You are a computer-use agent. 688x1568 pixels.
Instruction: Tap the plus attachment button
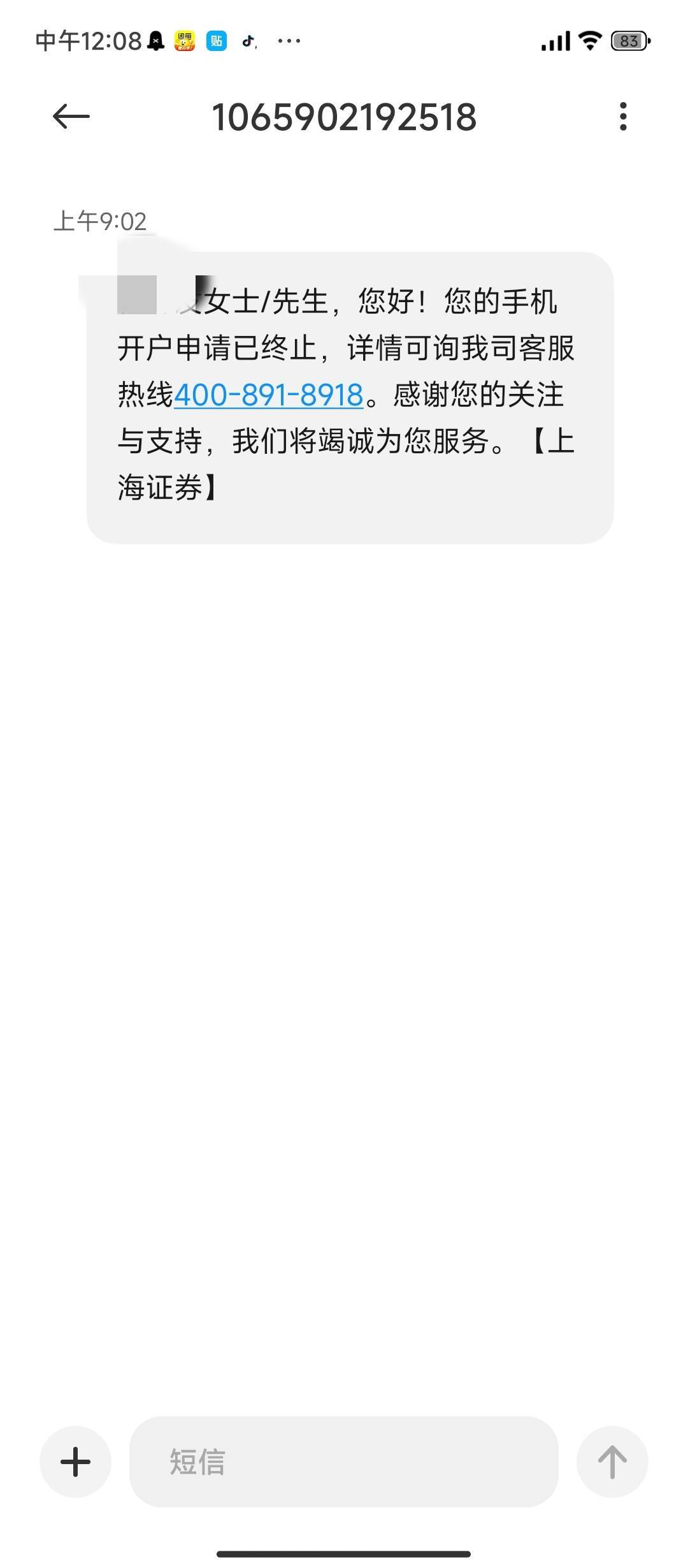(x=75, y=1462)
